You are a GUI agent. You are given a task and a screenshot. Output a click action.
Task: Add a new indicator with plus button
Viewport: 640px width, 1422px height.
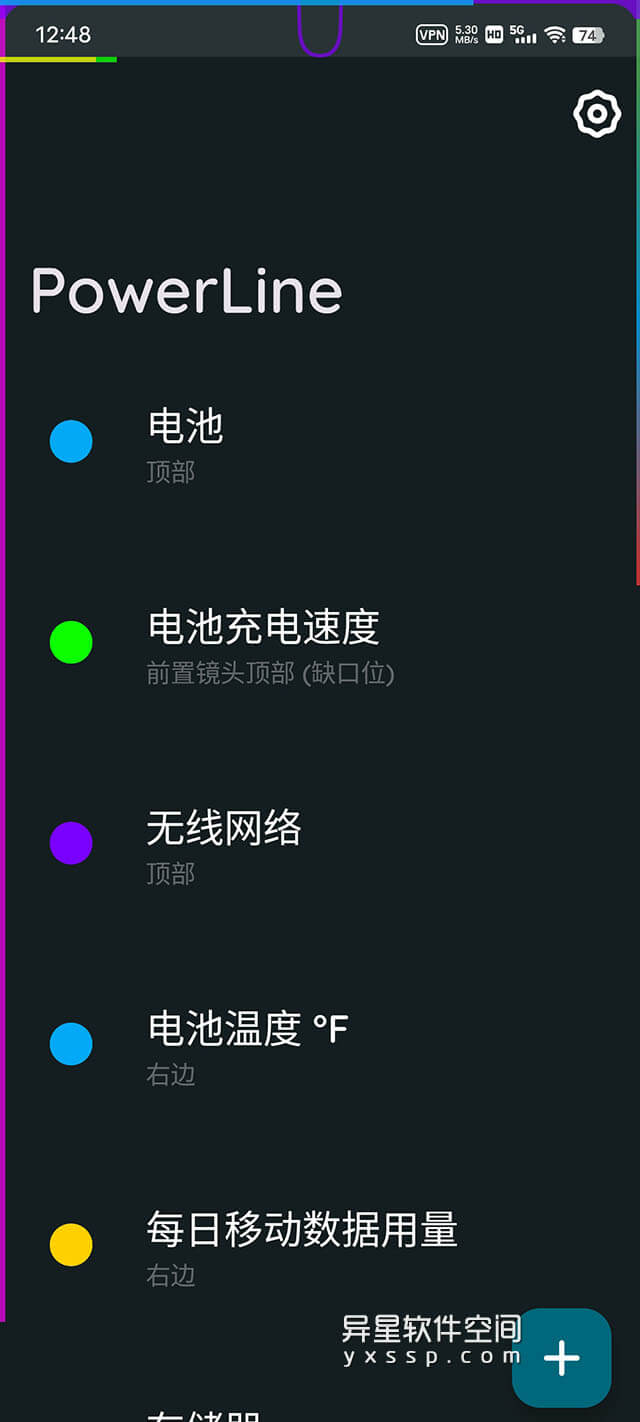[x=561, y=1357]
